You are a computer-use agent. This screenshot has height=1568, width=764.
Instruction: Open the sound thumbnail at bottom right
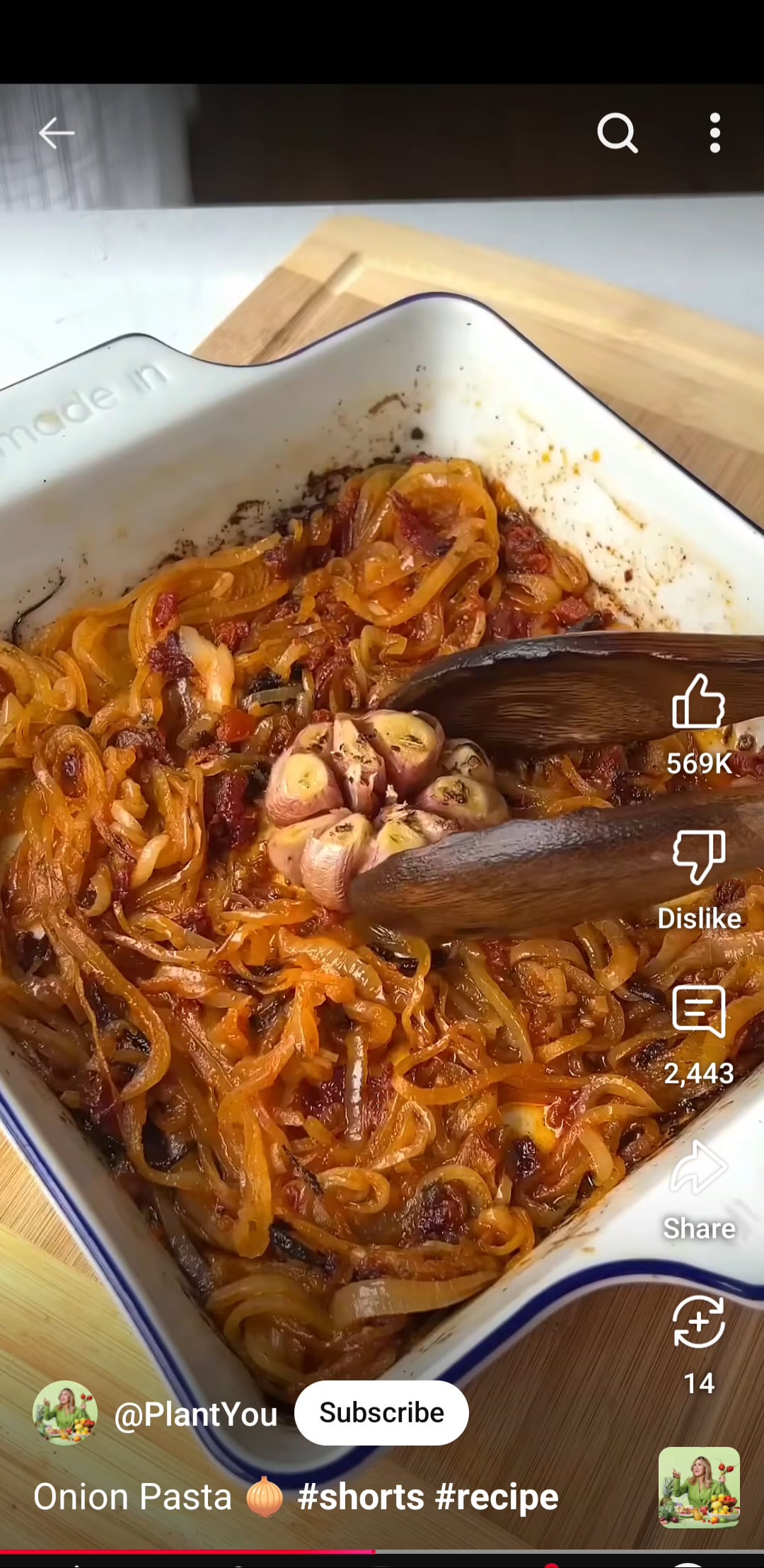tap(698, 1487)
